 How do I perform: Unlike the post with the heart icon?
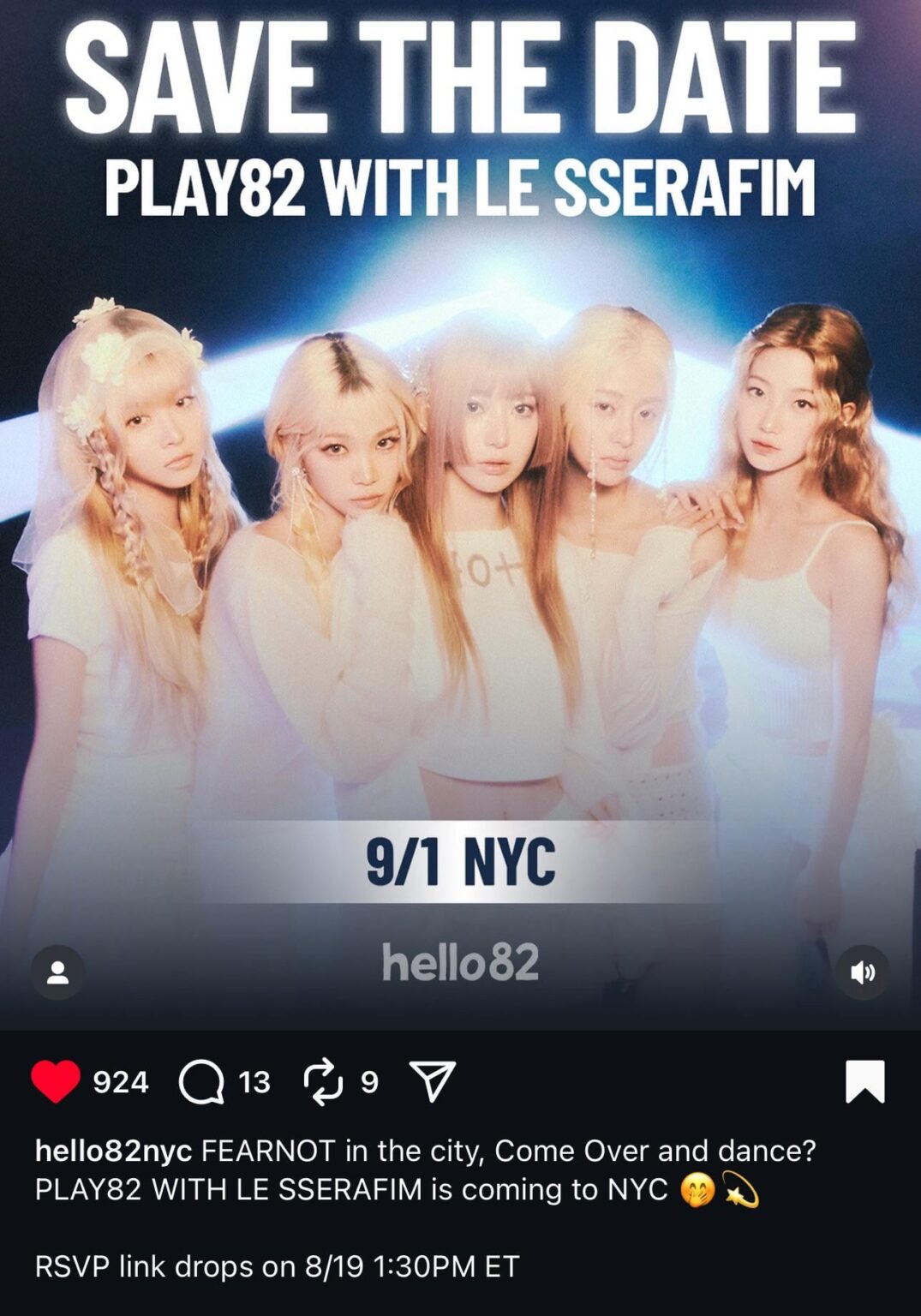(56, 1081)
